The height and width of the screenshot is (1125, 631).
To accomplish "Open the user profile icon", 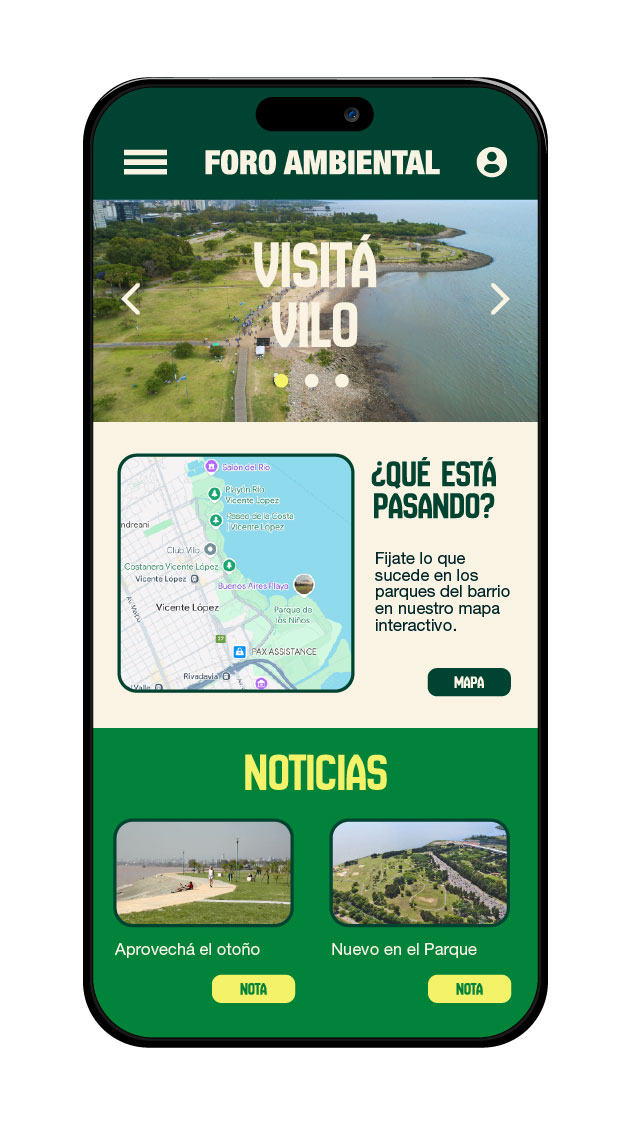I will (491, 162).
